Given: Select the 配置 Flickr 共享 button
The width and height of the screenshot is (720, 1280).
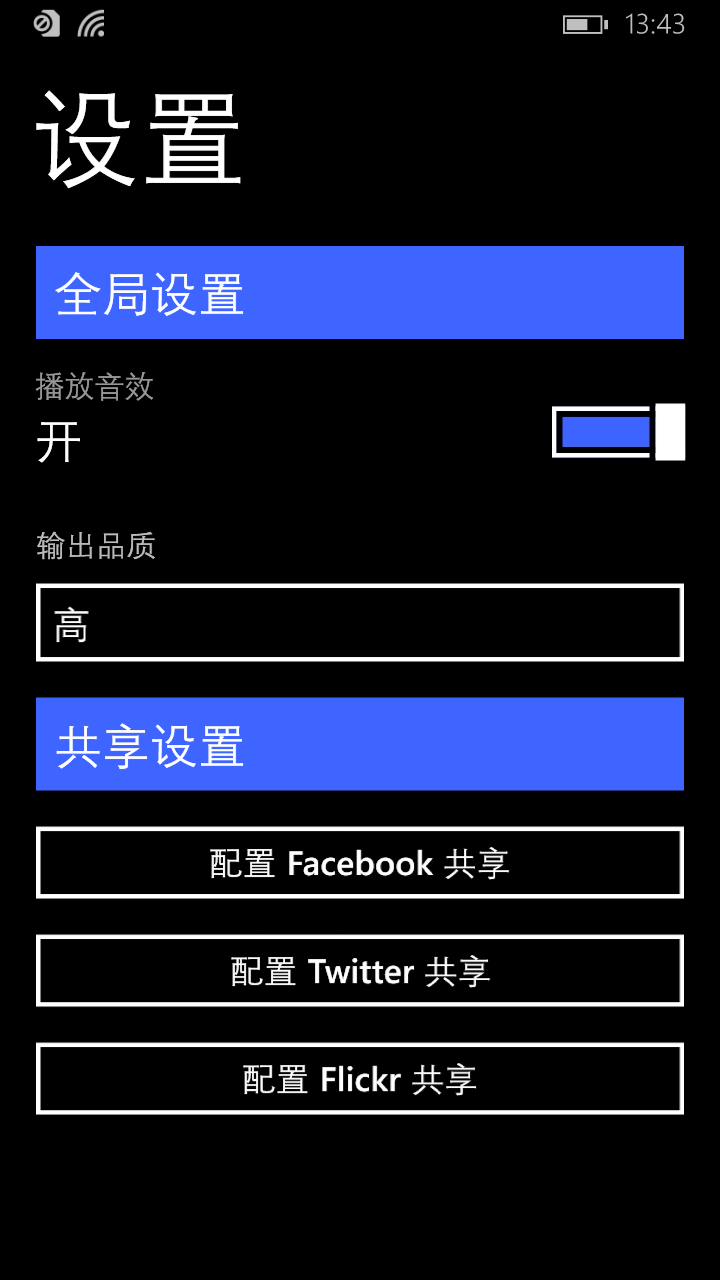Looking at the screenshot, I should [x=360, y=1079].
